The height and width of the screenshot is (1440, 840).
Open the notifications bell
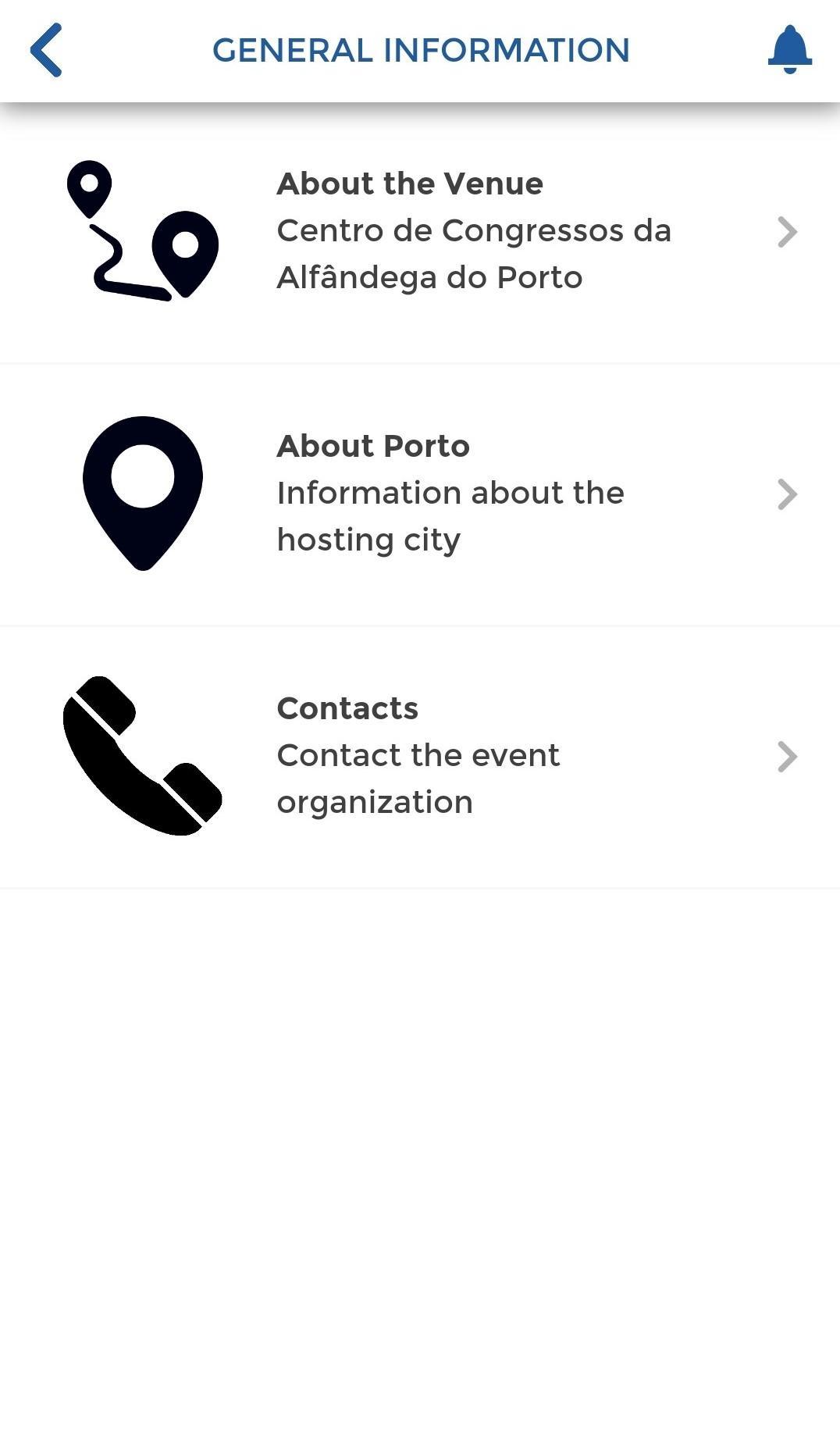click(790, 50)
